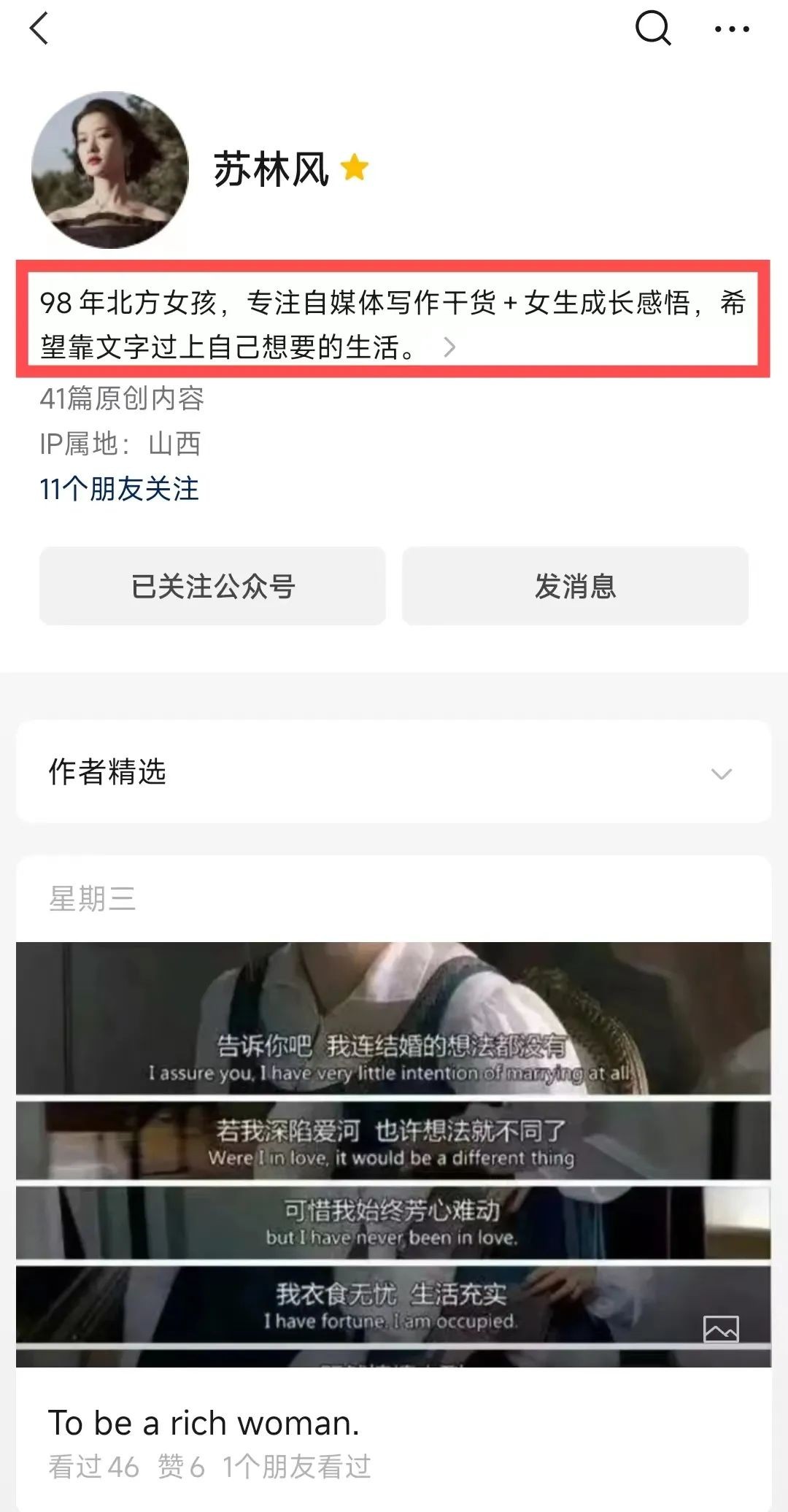Expand the account introduction text
The width and height of the screenshot is (788, 1512).
[448, 347]
